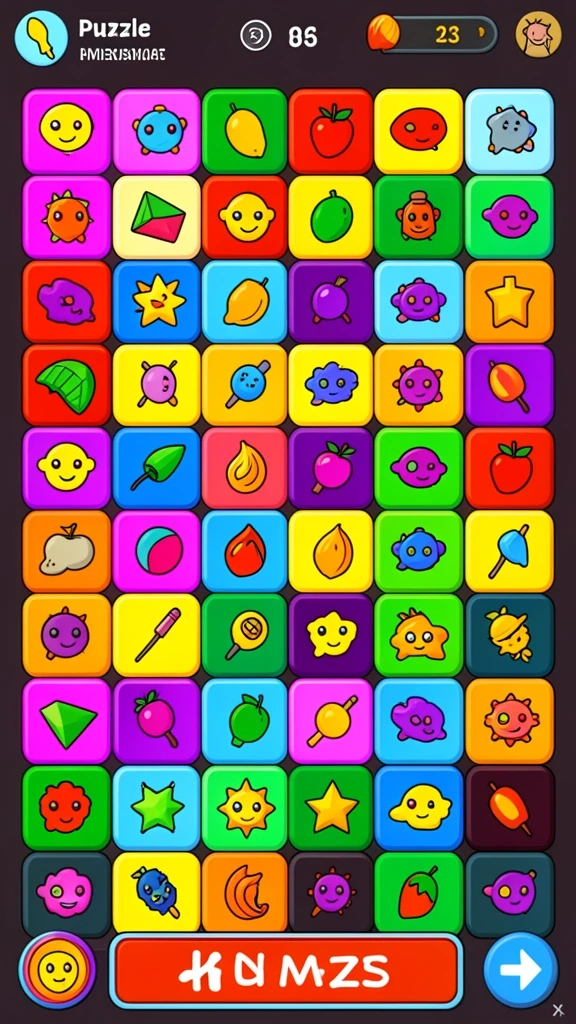Viewport: 576px width, 1024px height.
Task: Open the round smiley button by the red banner
Action: 57,971
